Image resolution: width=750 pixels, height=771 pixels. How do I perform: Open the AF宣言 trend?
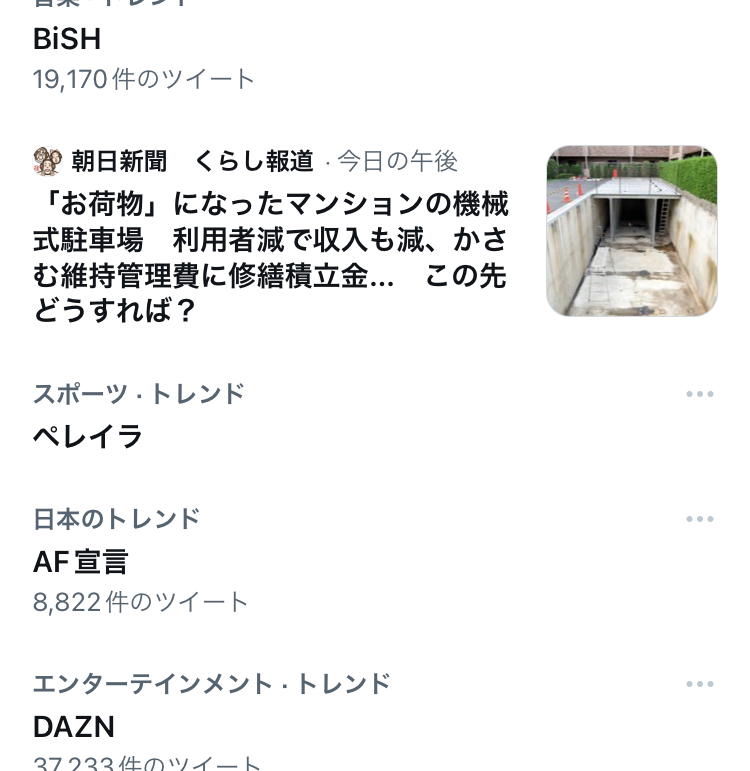(x=81, y=562)
